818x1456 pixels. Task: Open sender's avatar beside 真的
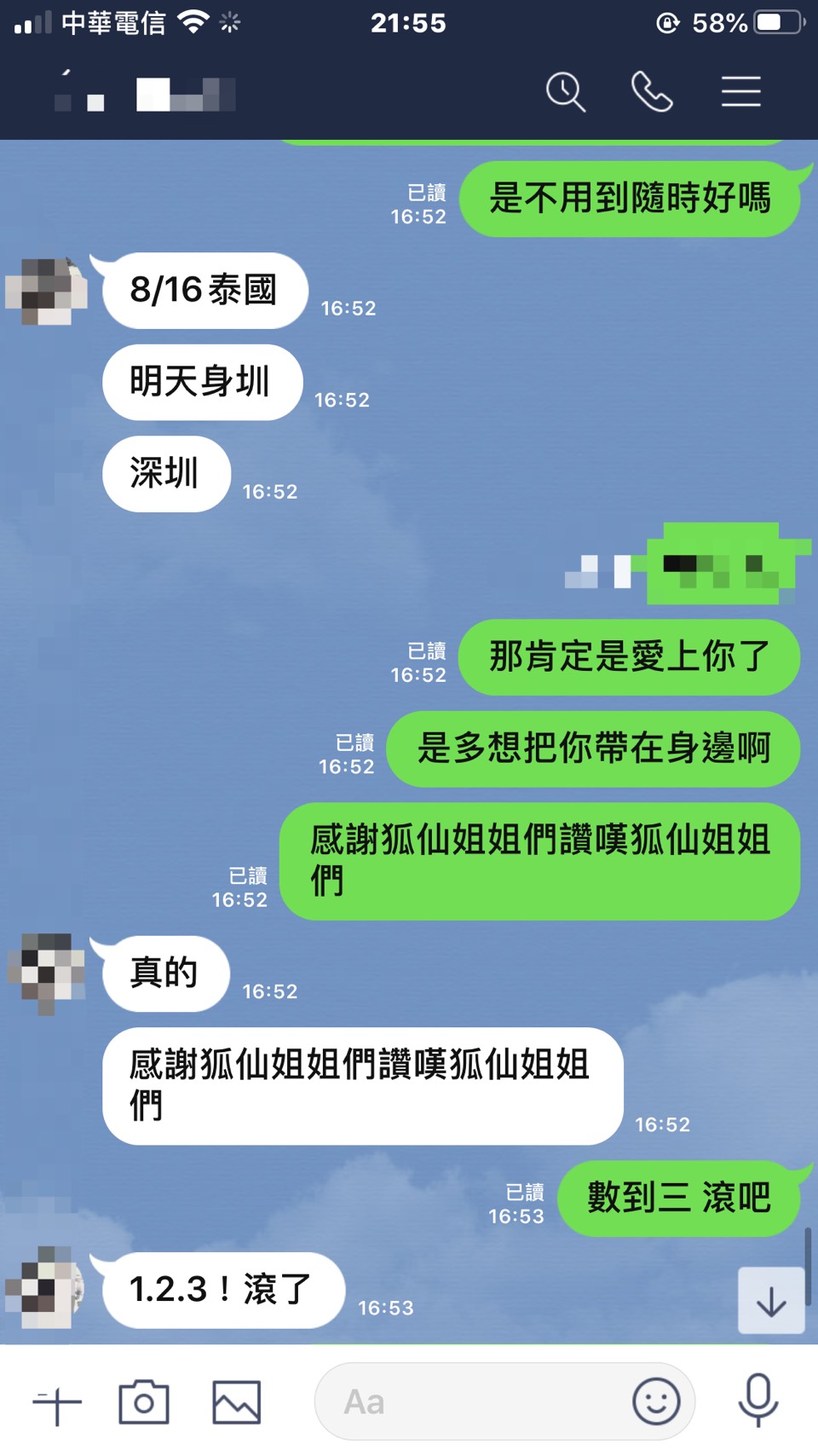[47, 971]
